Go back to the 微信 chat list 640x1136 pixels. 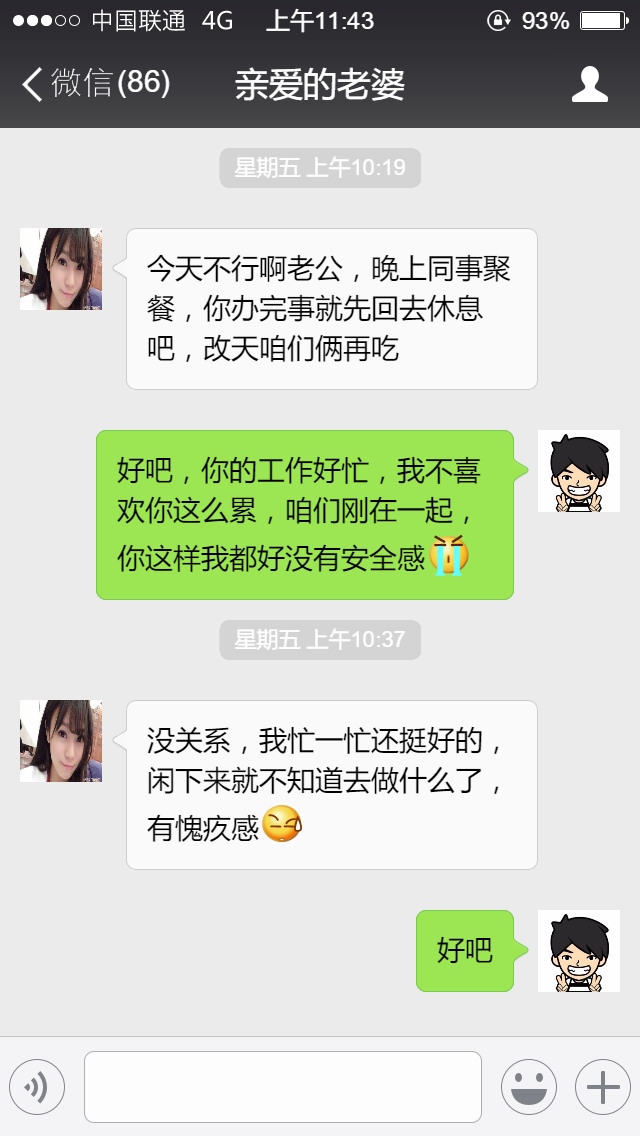coord(95,84)
